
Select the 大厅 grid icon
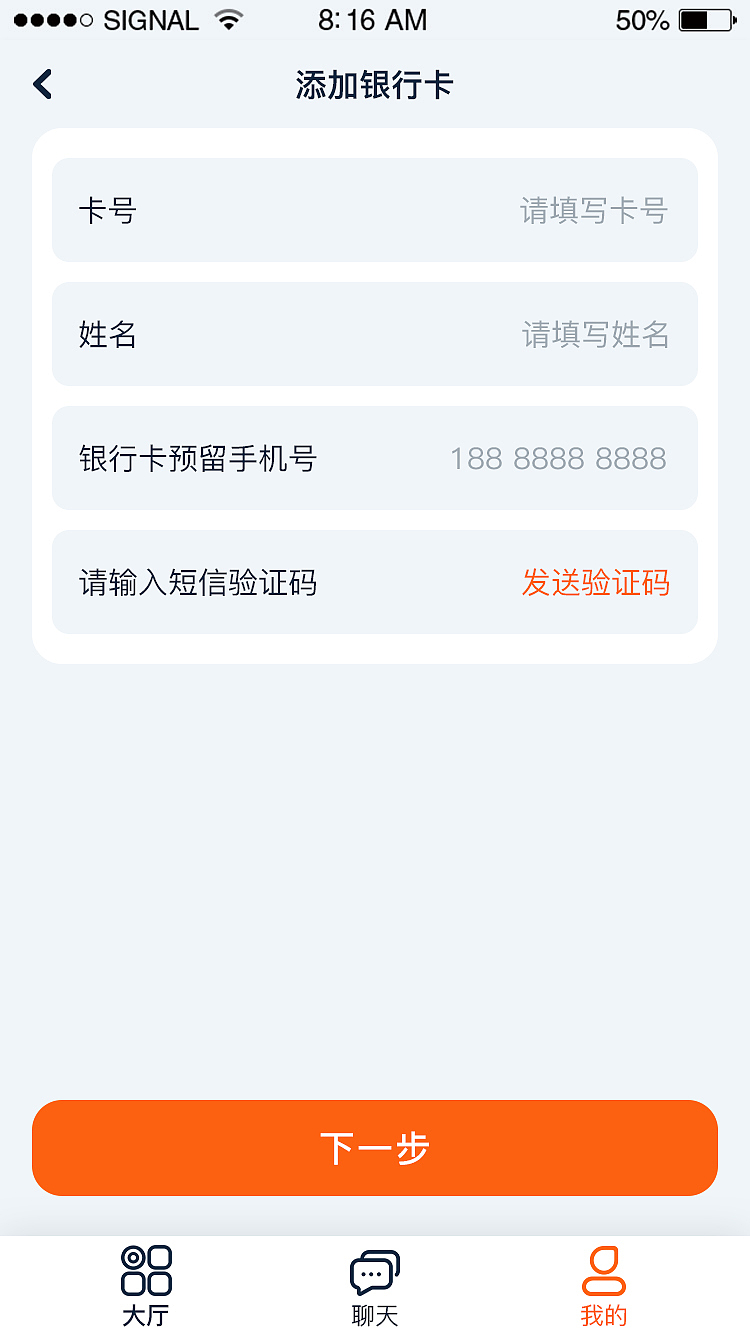point(146,1268)
